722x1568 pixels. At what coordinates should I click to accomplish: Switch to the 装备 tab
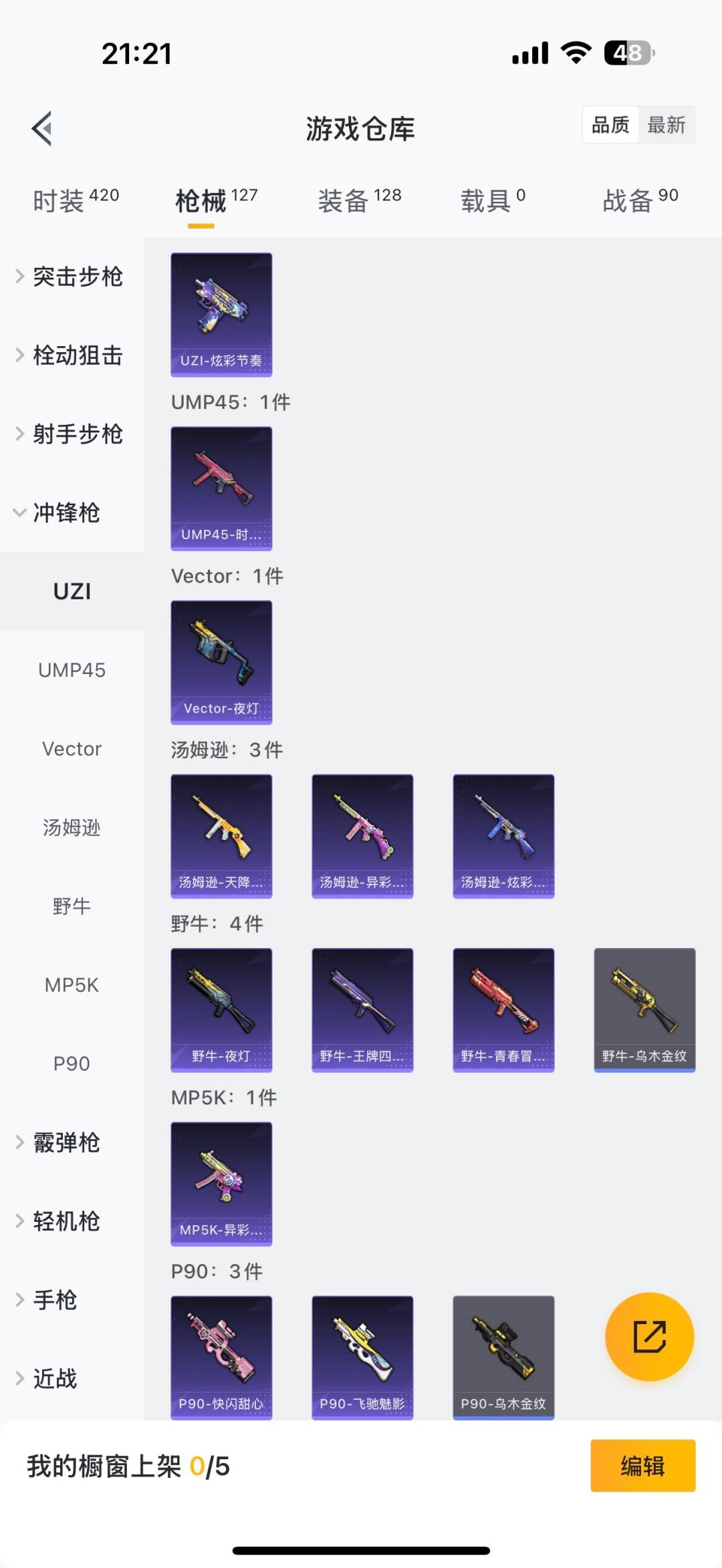tap(359, 200)
